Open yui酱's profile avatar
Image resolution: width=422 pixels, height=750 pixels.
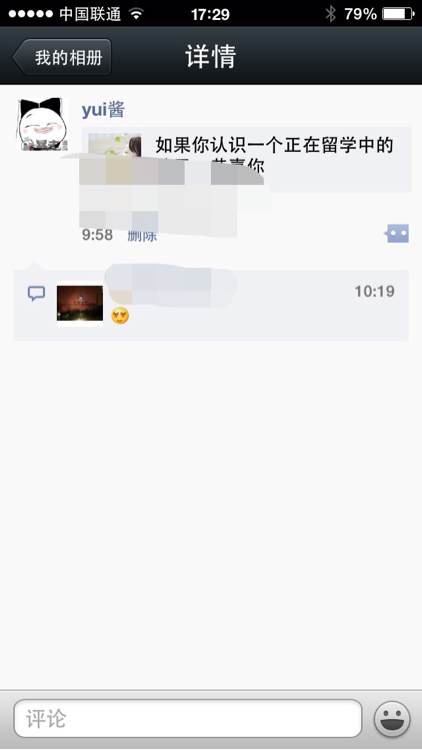[x=42, y=124]
